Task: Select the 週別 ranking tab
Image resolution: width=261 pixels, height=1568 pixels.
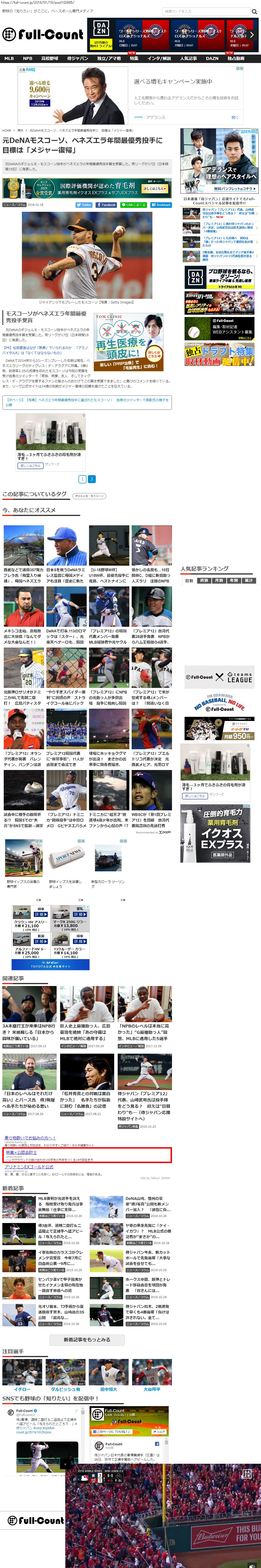Action: [204, 581]
